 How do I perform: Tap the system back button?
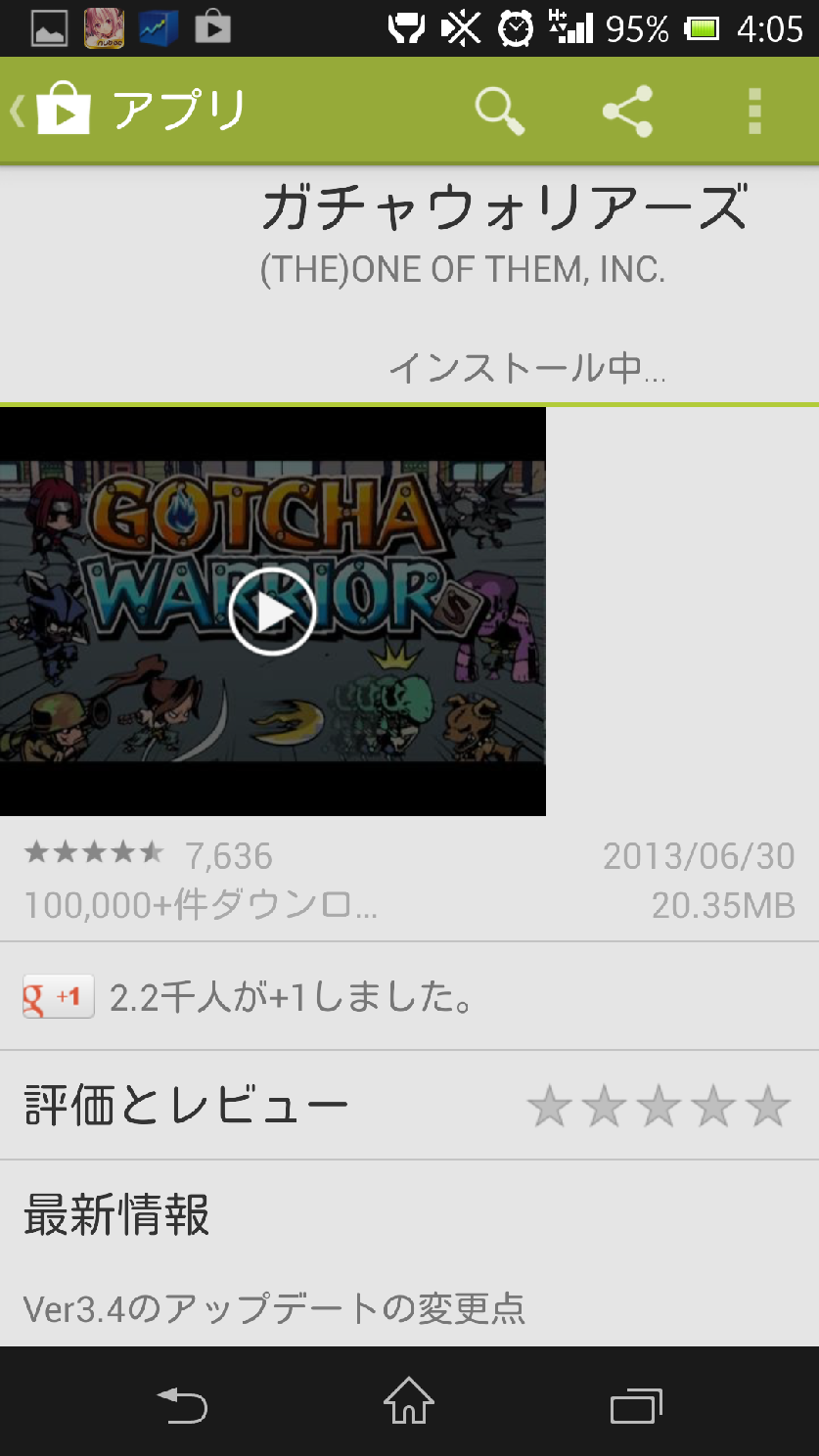(182, 1405)
